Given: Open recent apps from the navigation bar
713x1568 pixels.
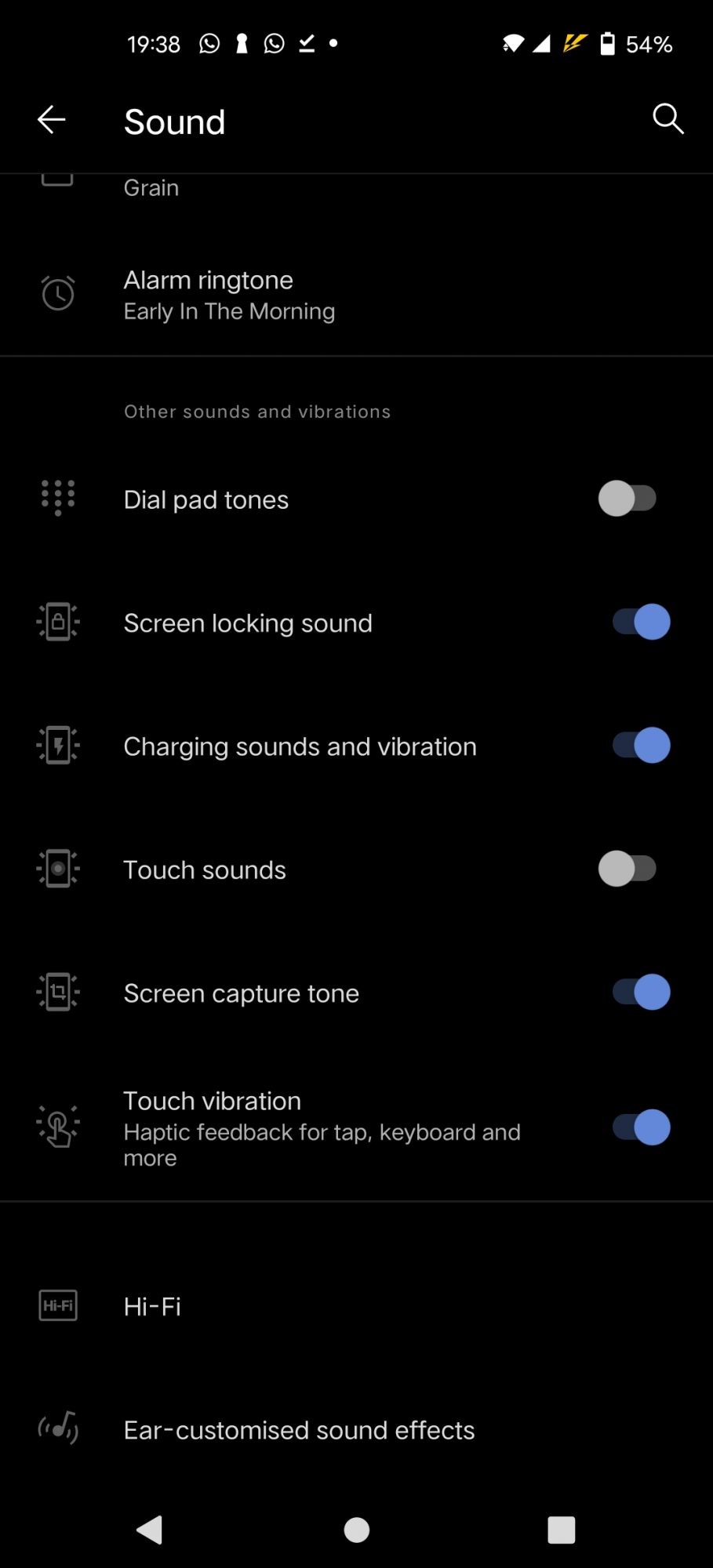Looking at the screenshot, I should 561,1530.
